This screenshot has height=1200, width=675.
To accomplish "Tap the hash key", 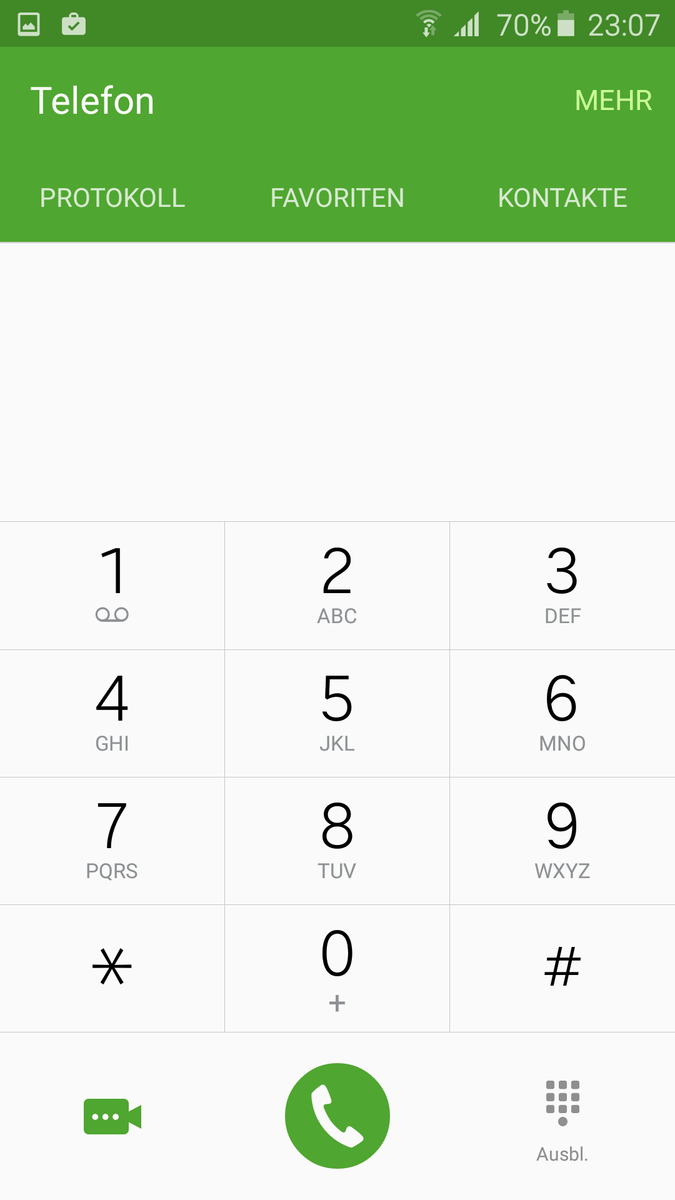I will (562, 968).
